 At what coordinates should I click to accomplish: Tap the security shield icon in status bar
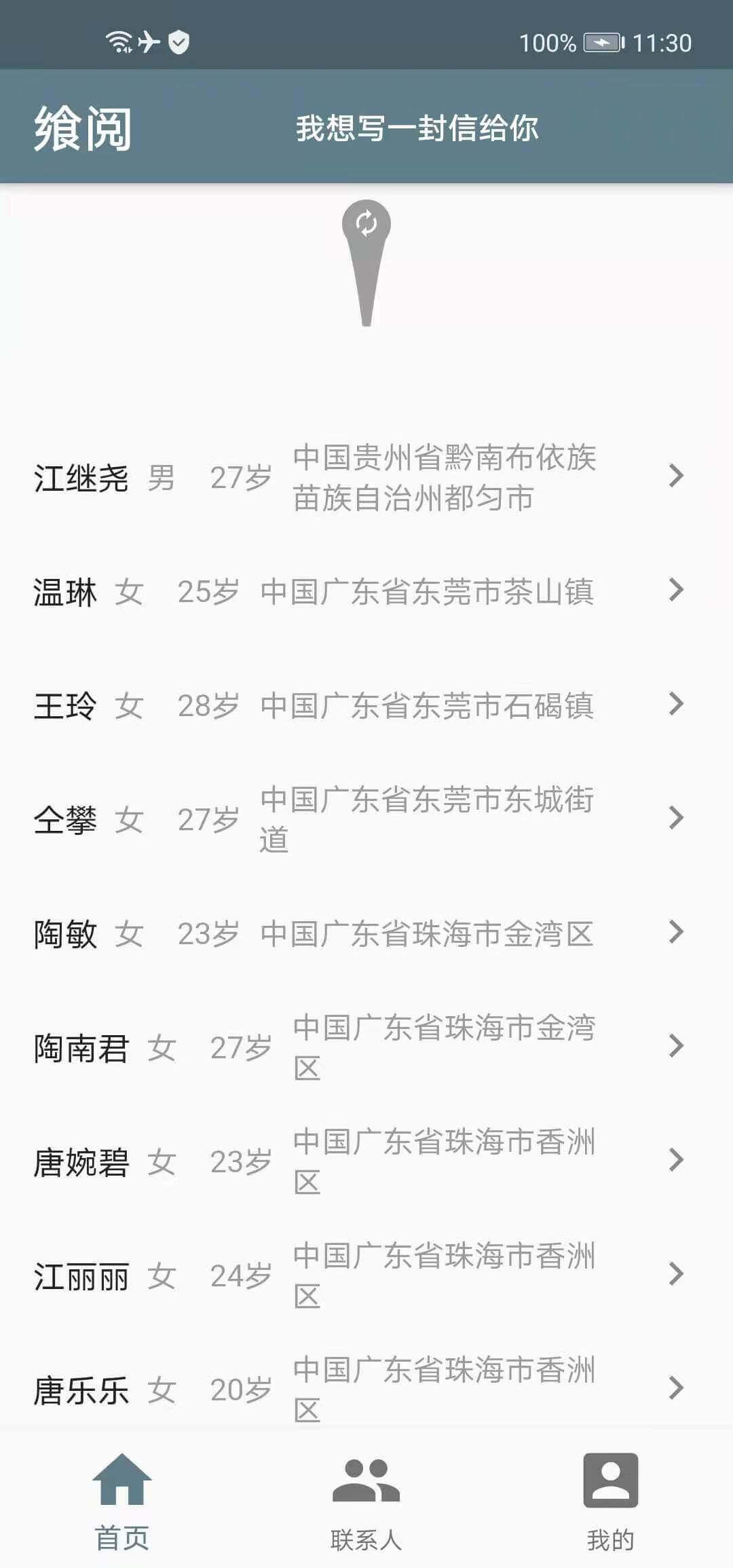[x=178, y=42]
